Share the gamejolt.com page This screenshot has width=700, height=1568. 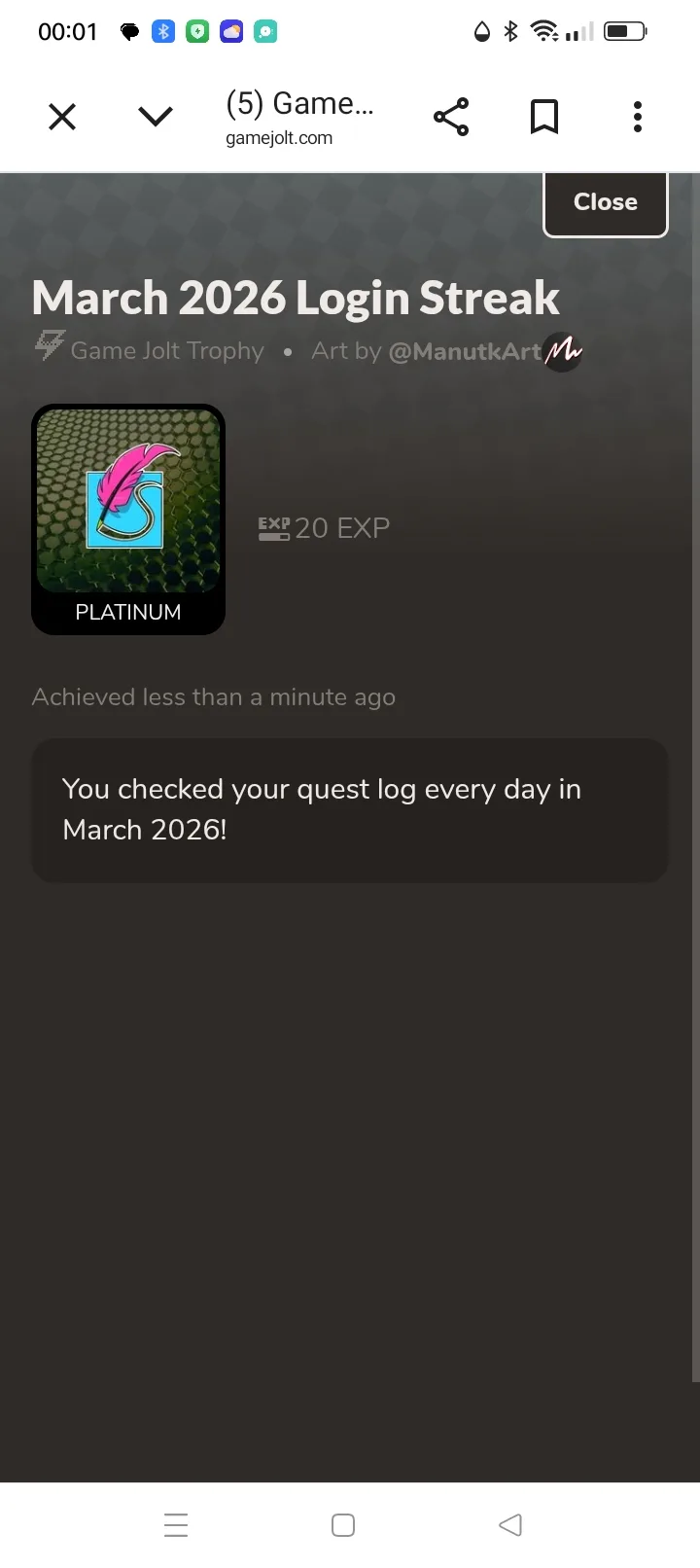pyautogui.click(x=451, y=118)
